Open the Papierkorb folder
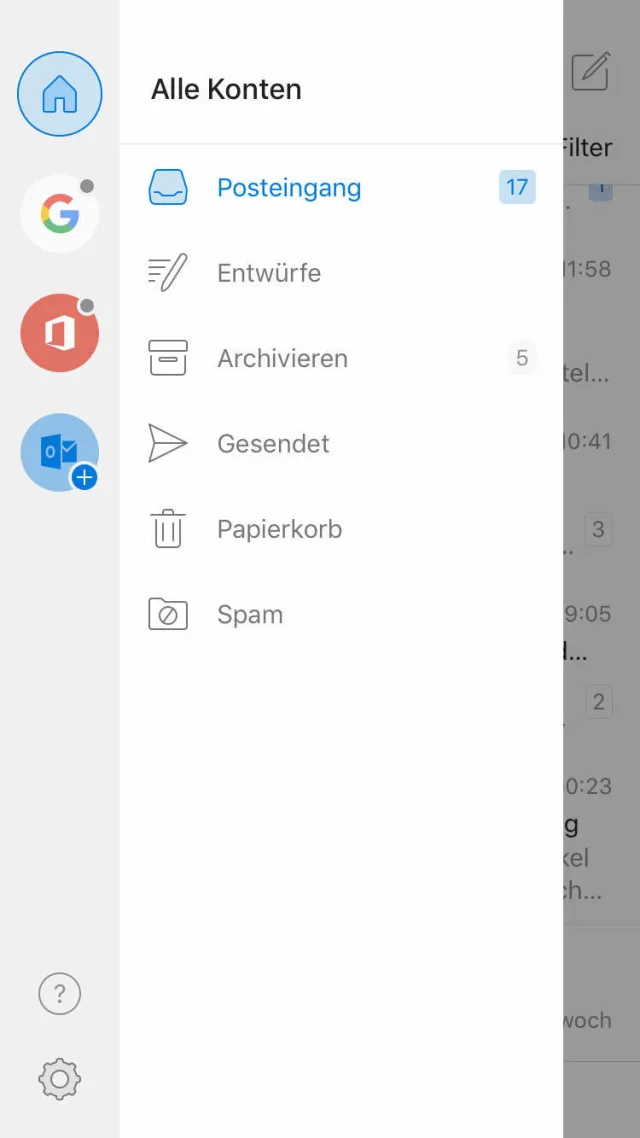 279,529
